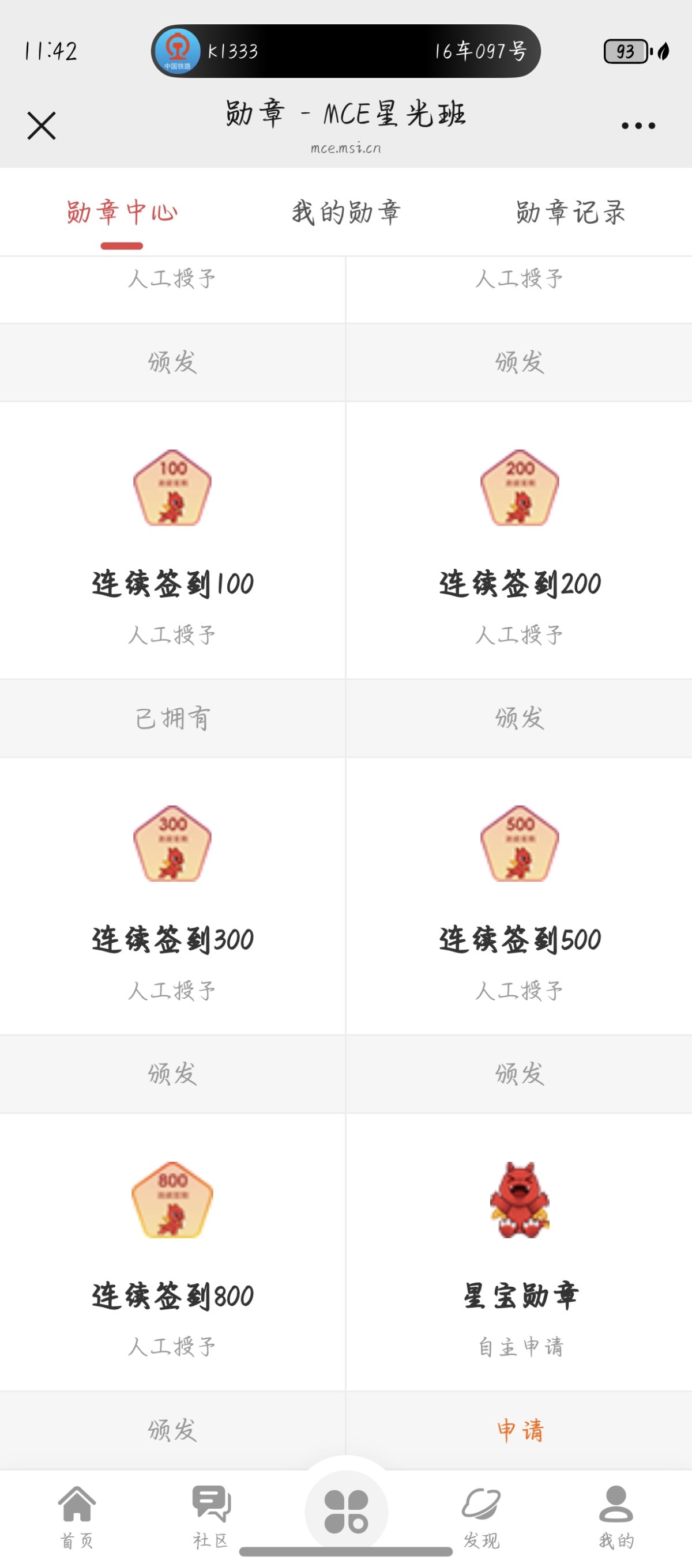Switch to 勋章记录 tab
The height and width of the screenshot is (1568, 692).
tap(570, 213)
